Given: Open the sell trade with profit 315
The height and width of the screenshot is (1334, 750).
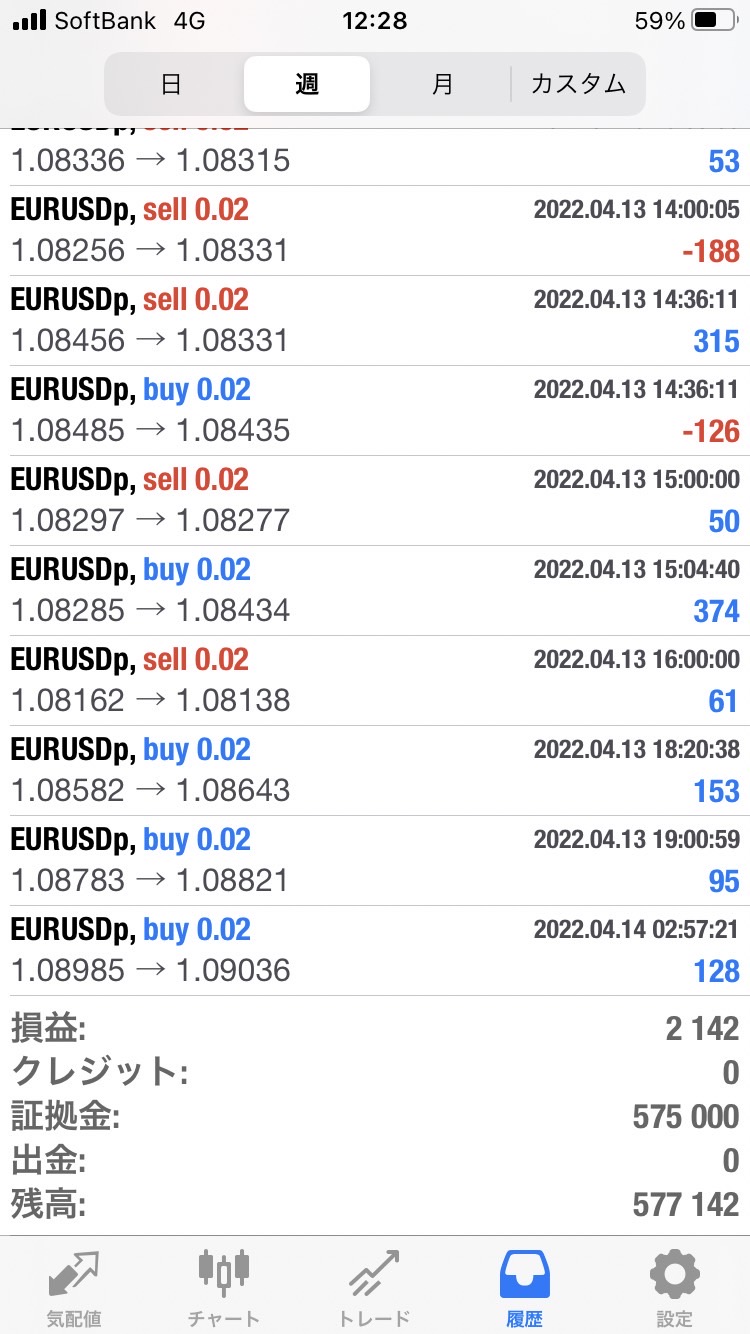Looking at the screenshot, I should pyautogui.click(x=375, y=321).
